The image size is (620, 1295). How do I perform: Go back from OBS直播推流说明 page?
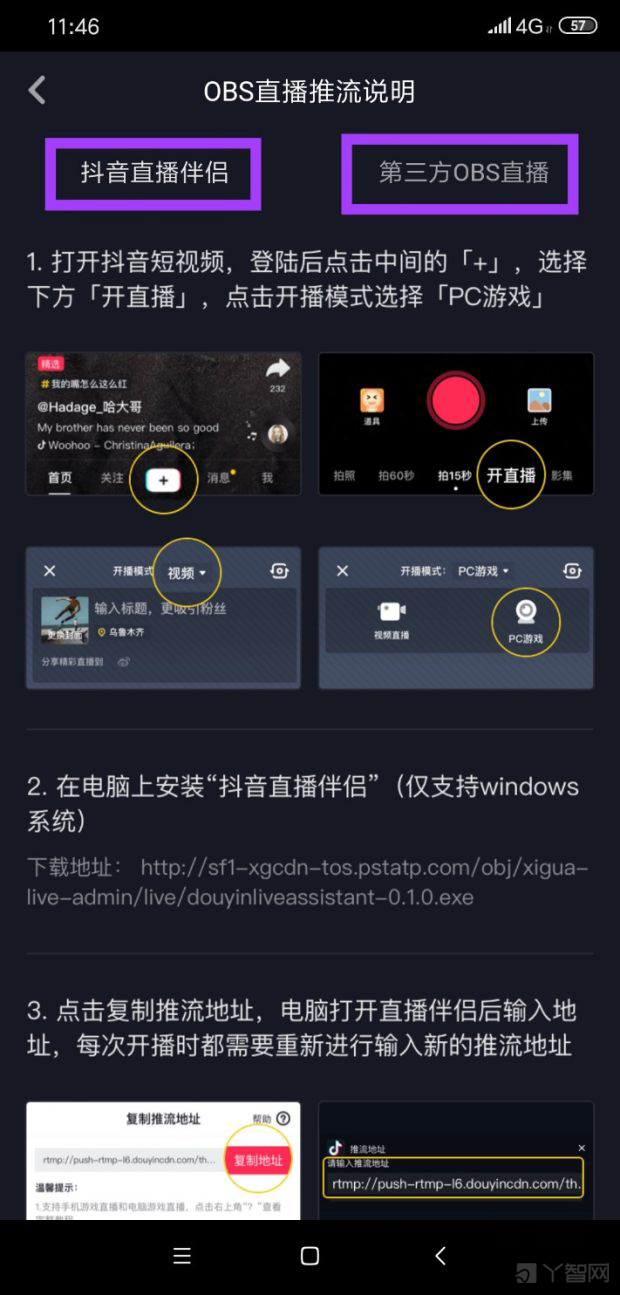[x=37, y=91]
